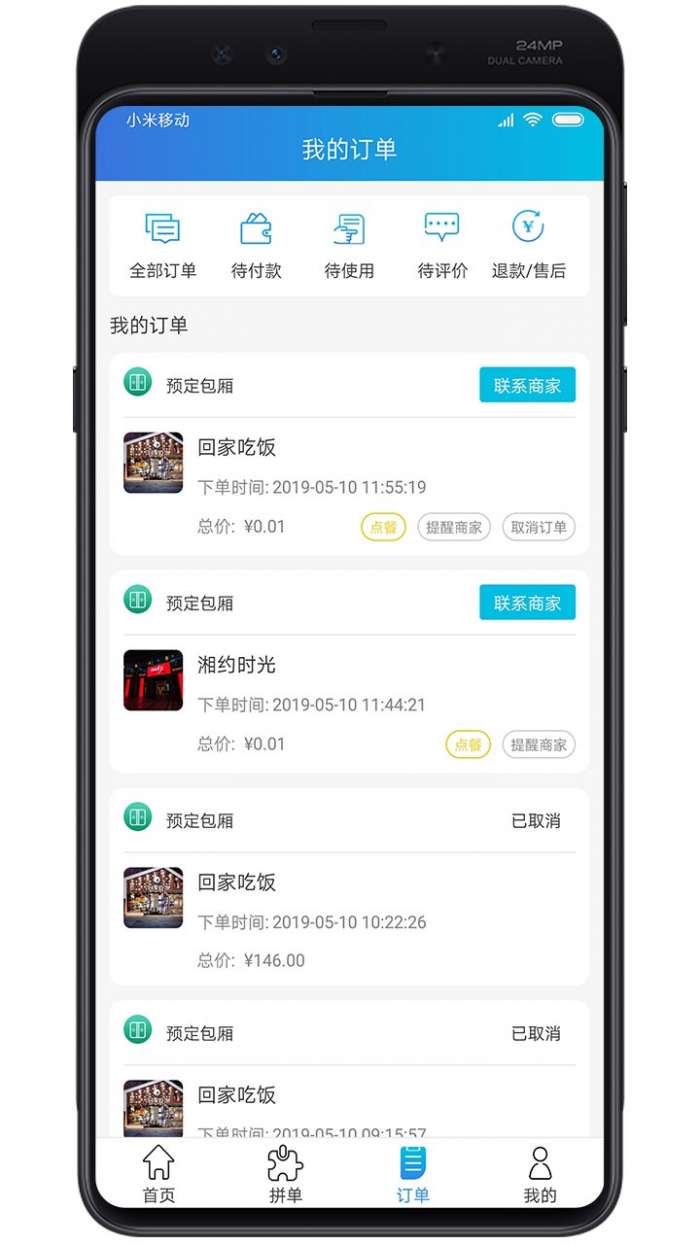Tap 联系商家 on the first 回家吃饭 order
Viewport: 700px width, 1244px height.
point(527,385)
